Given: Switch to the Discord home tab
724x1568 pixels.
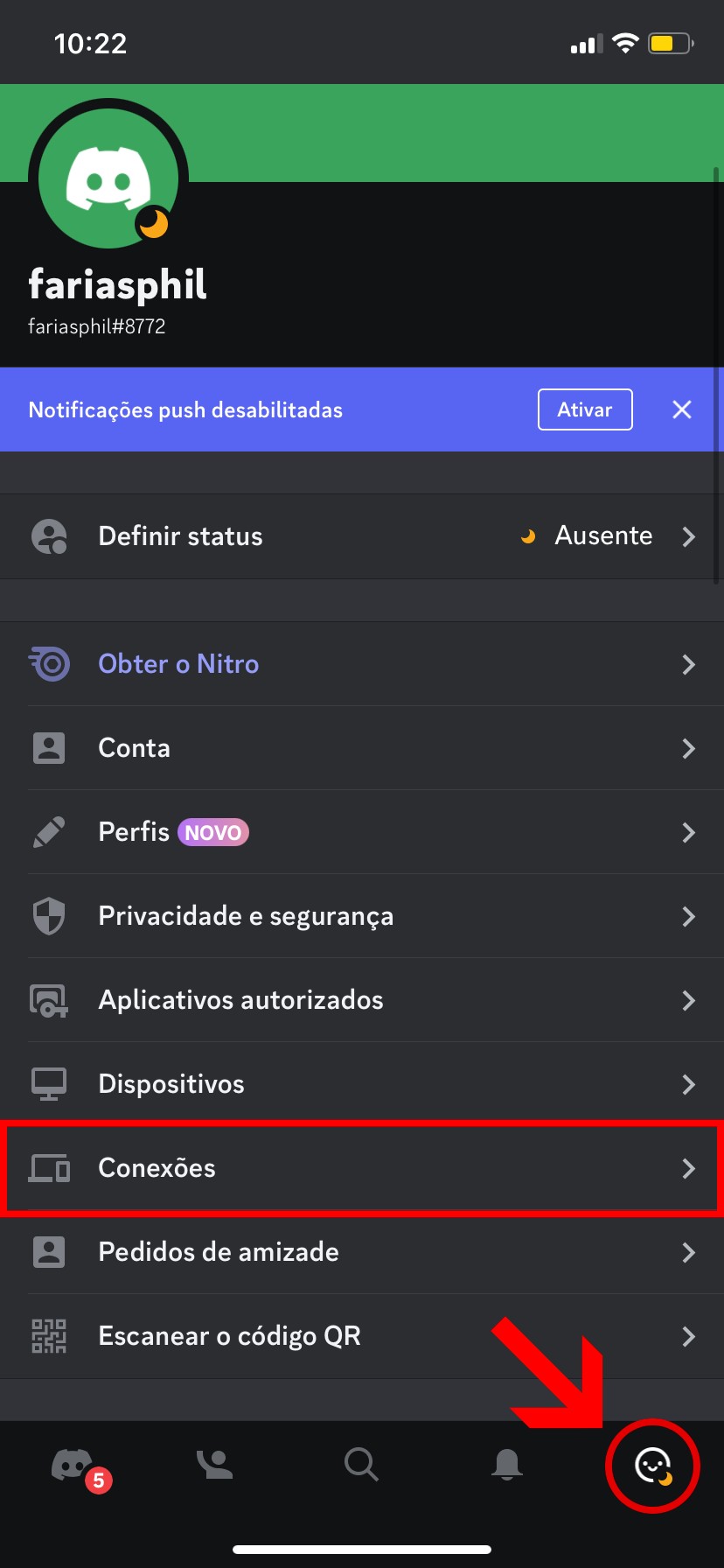Looking at the screenshot, I should (73, 1465).
